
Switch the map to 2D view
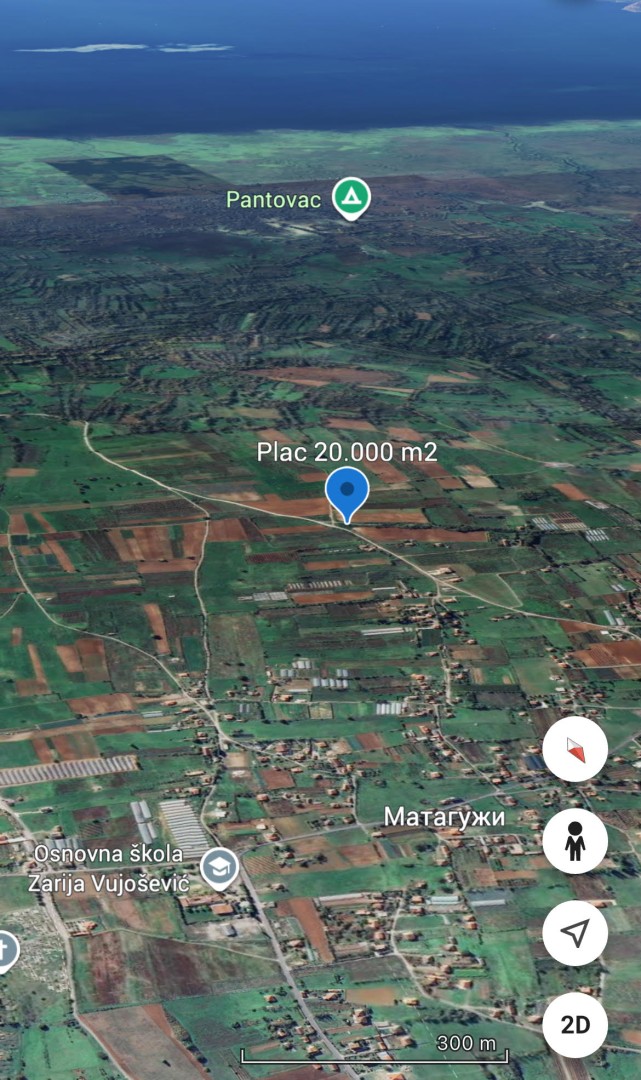click(x=575, y=1025)
